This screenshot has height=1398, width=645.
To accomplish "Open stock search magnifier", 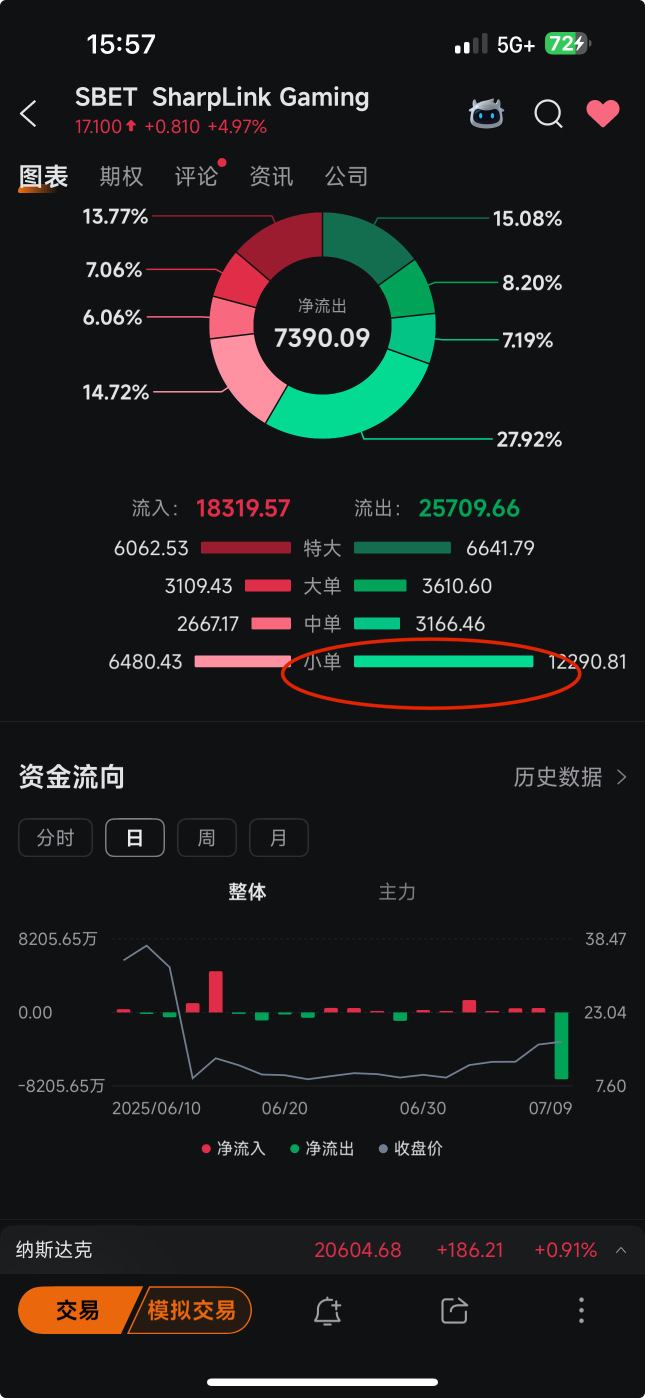I will 548,114.
